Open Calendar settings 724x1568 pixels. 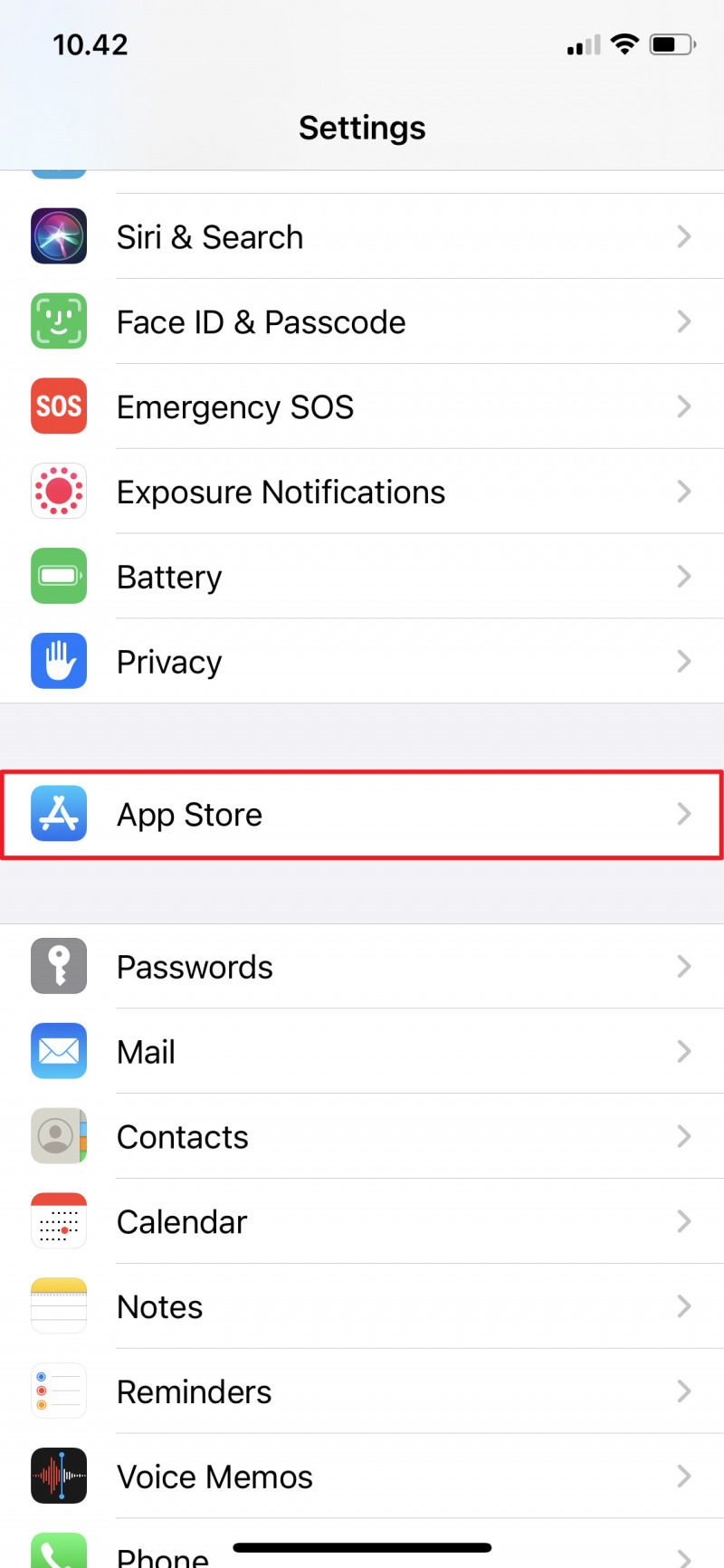362,1222
